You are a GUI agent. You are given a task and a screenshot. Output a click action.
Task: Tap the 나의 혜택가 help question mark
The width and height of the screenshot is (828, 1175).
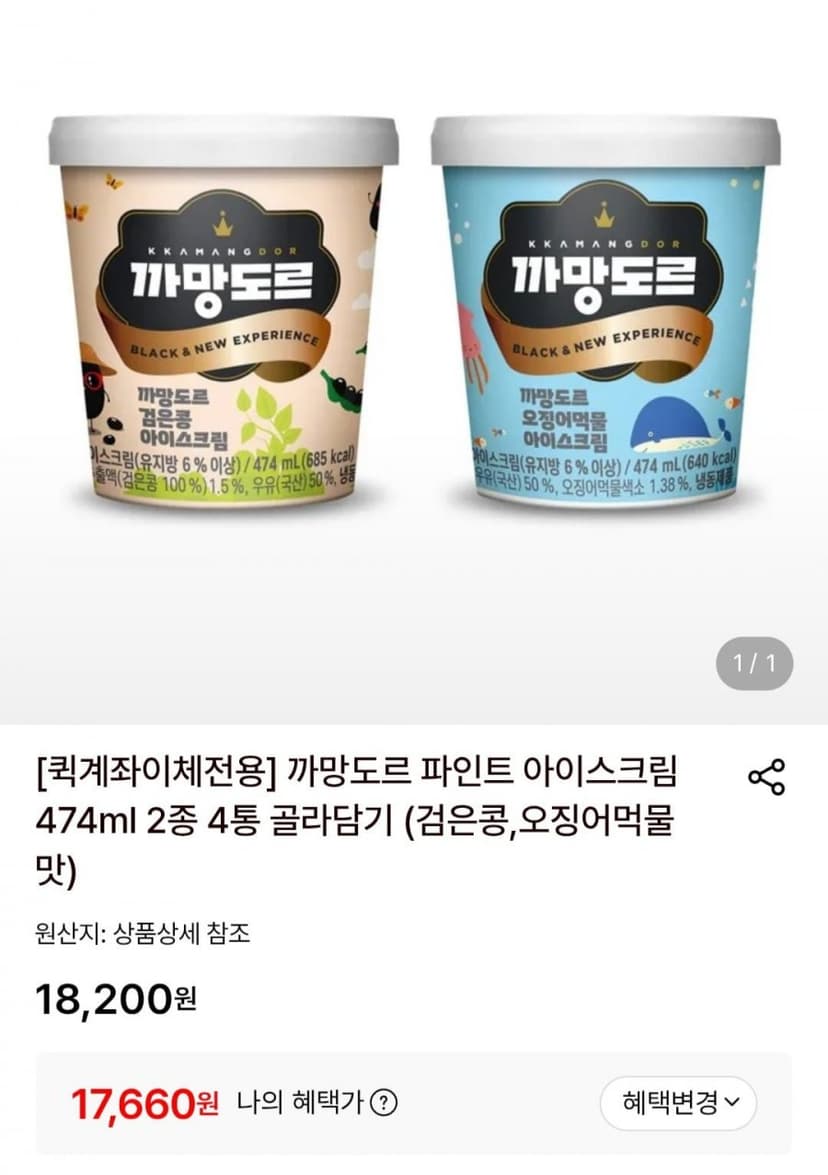tap(384, 1103)
